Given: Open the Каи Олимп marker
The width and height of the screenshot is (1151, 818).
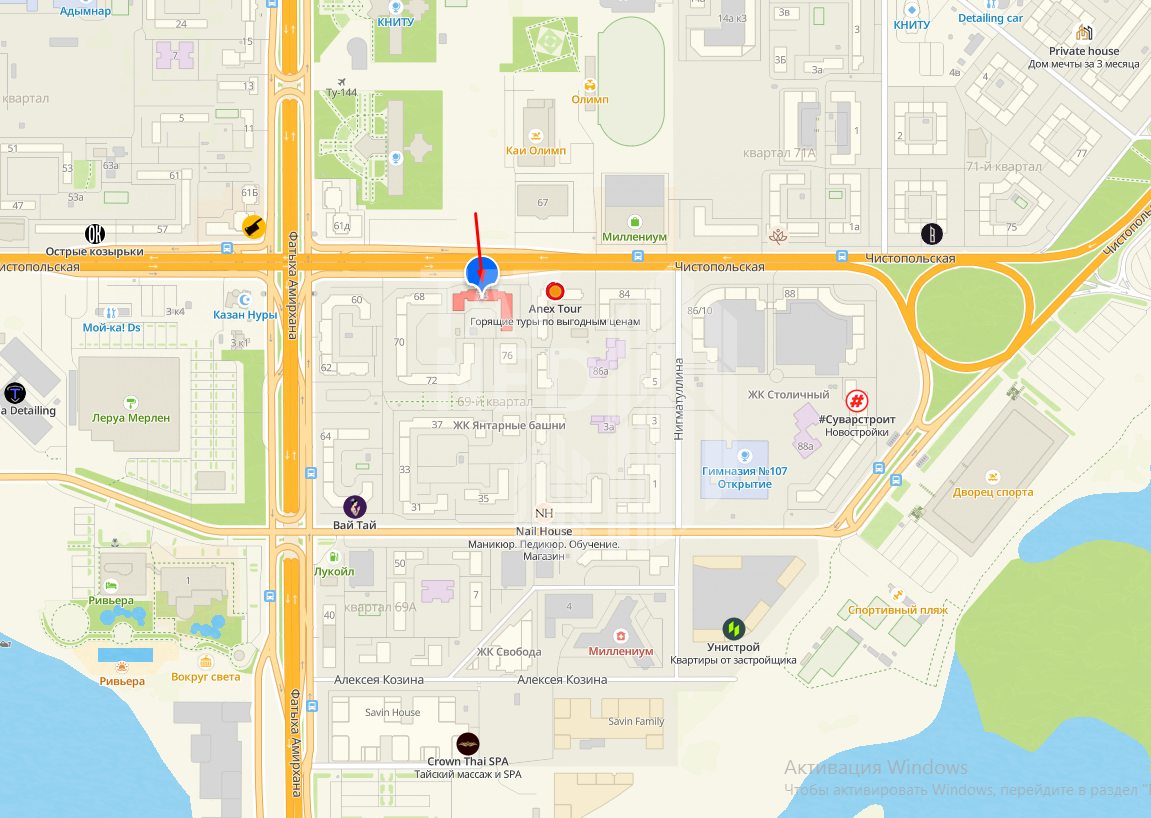Looking at the screenshot, I should 538,135.
